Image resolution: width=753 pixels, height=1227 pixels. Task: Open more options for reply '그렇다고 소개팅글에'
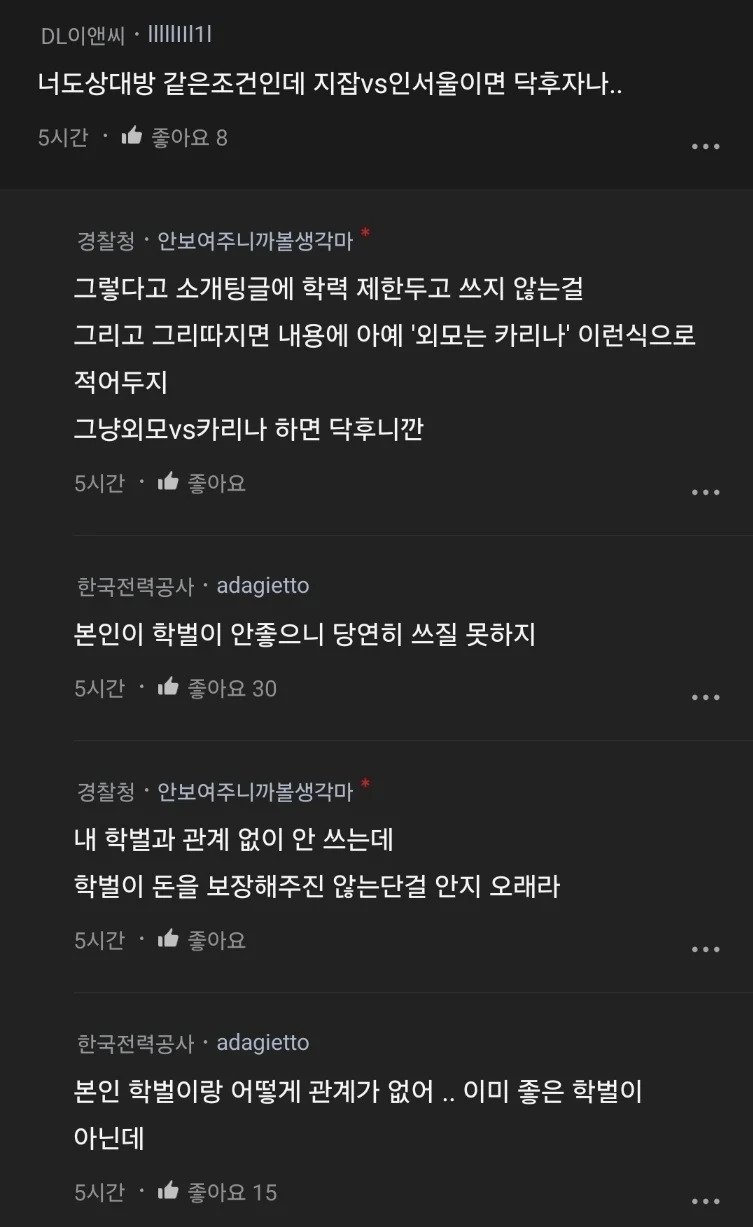click(705, 492)
